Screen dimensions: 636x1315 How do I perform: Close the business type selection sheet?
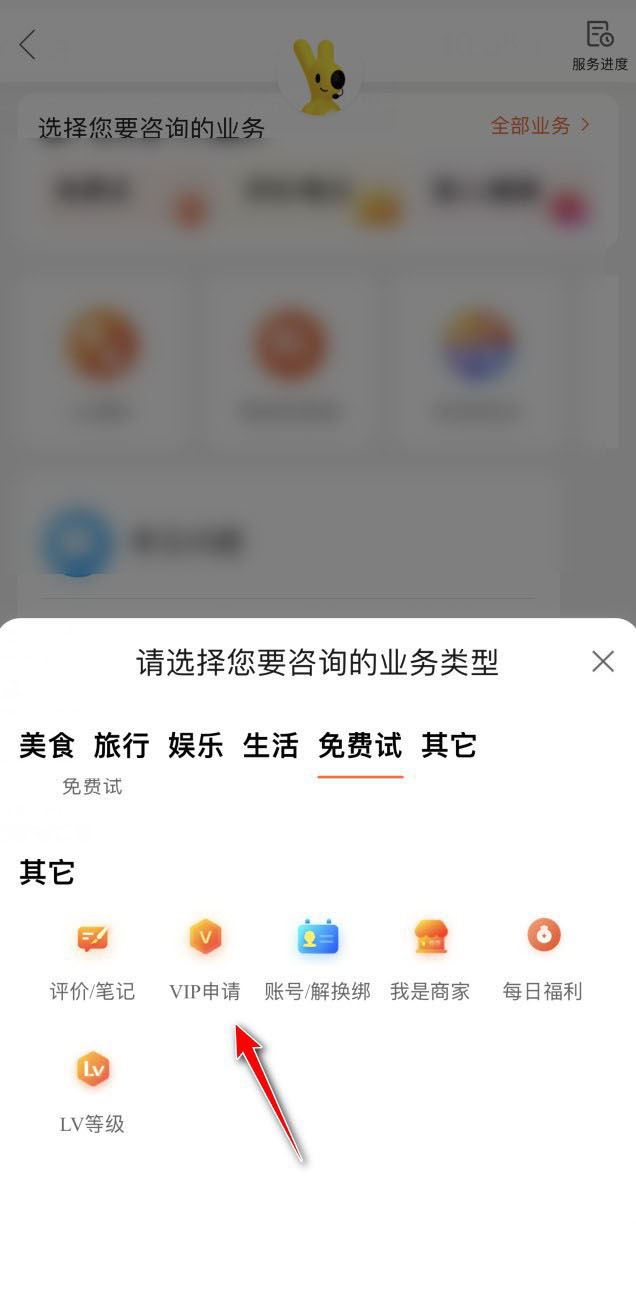click(602, 661)
